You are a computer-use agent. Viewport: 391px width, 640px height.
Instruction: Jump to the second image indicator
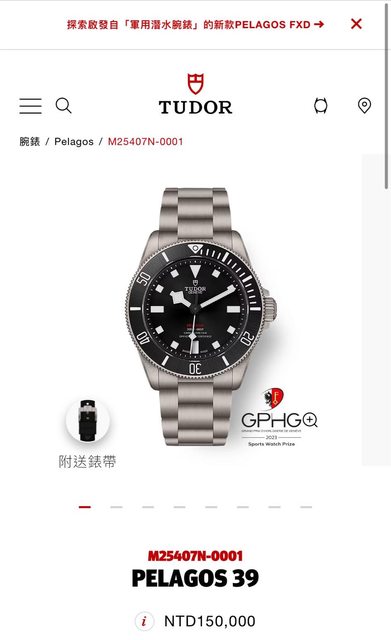pyautogui.click(x=116, y=507)
